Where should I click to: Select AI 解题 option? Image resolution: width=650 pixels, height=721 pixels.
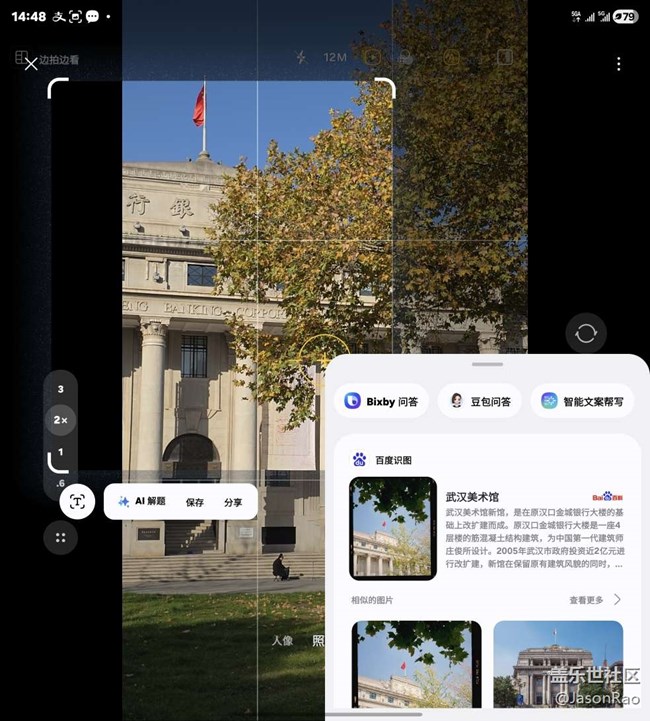(x=142, y=502)
